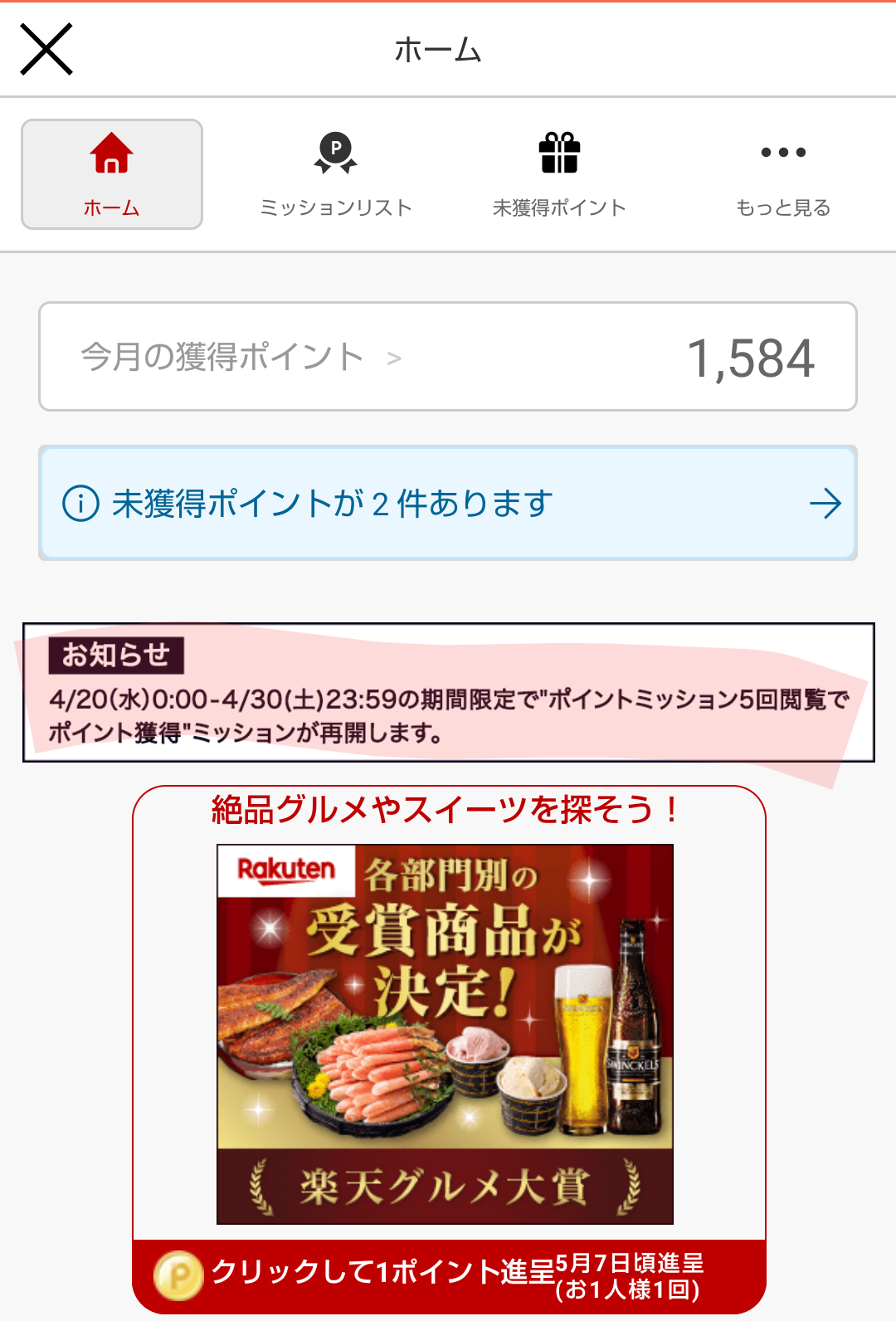Select the ホーム tab
The height and width of the screenshot is (1321, 896).
click(x=112, y=174)
